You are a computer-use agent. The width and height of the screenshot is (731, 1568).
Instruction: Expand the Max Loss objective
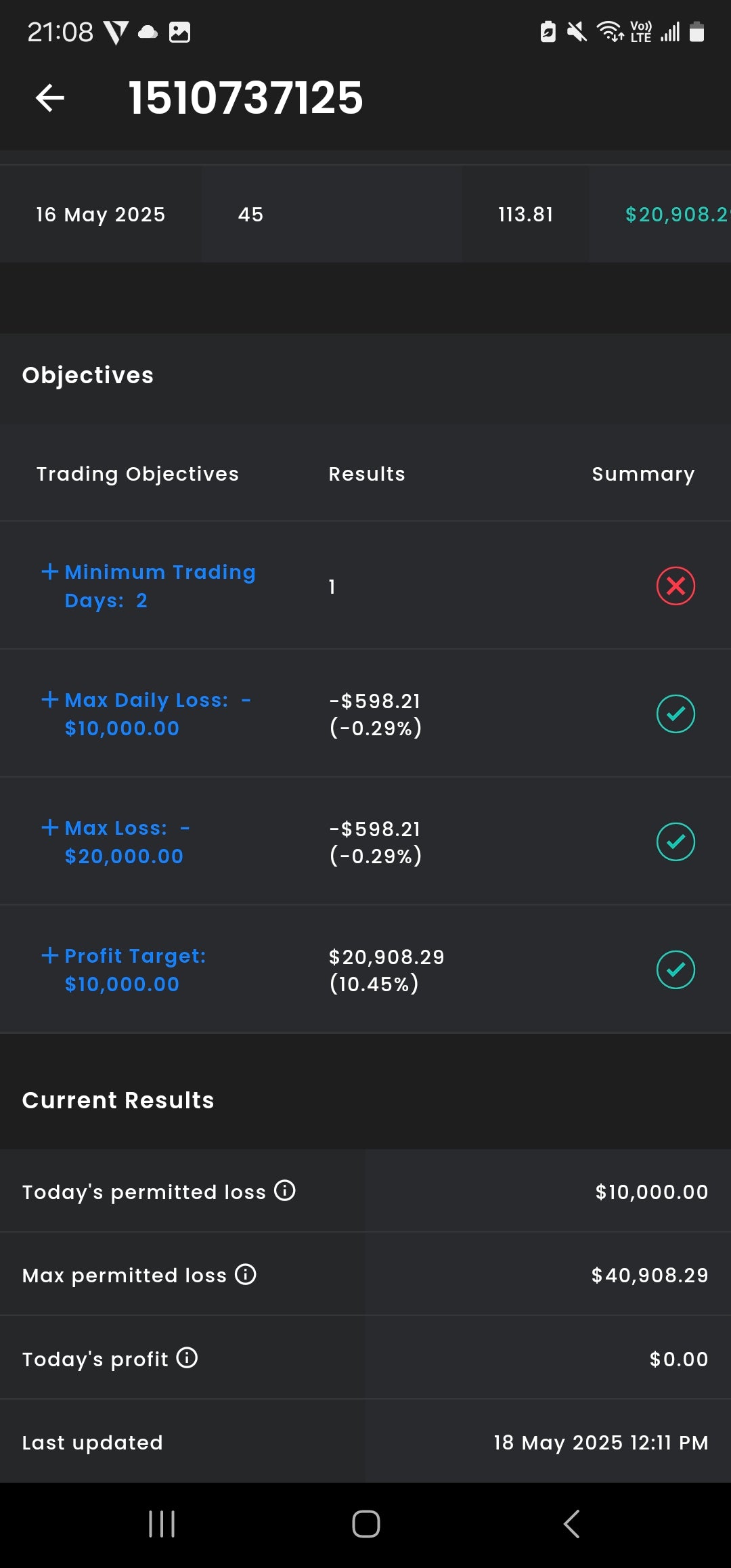(x=49, y=827)
